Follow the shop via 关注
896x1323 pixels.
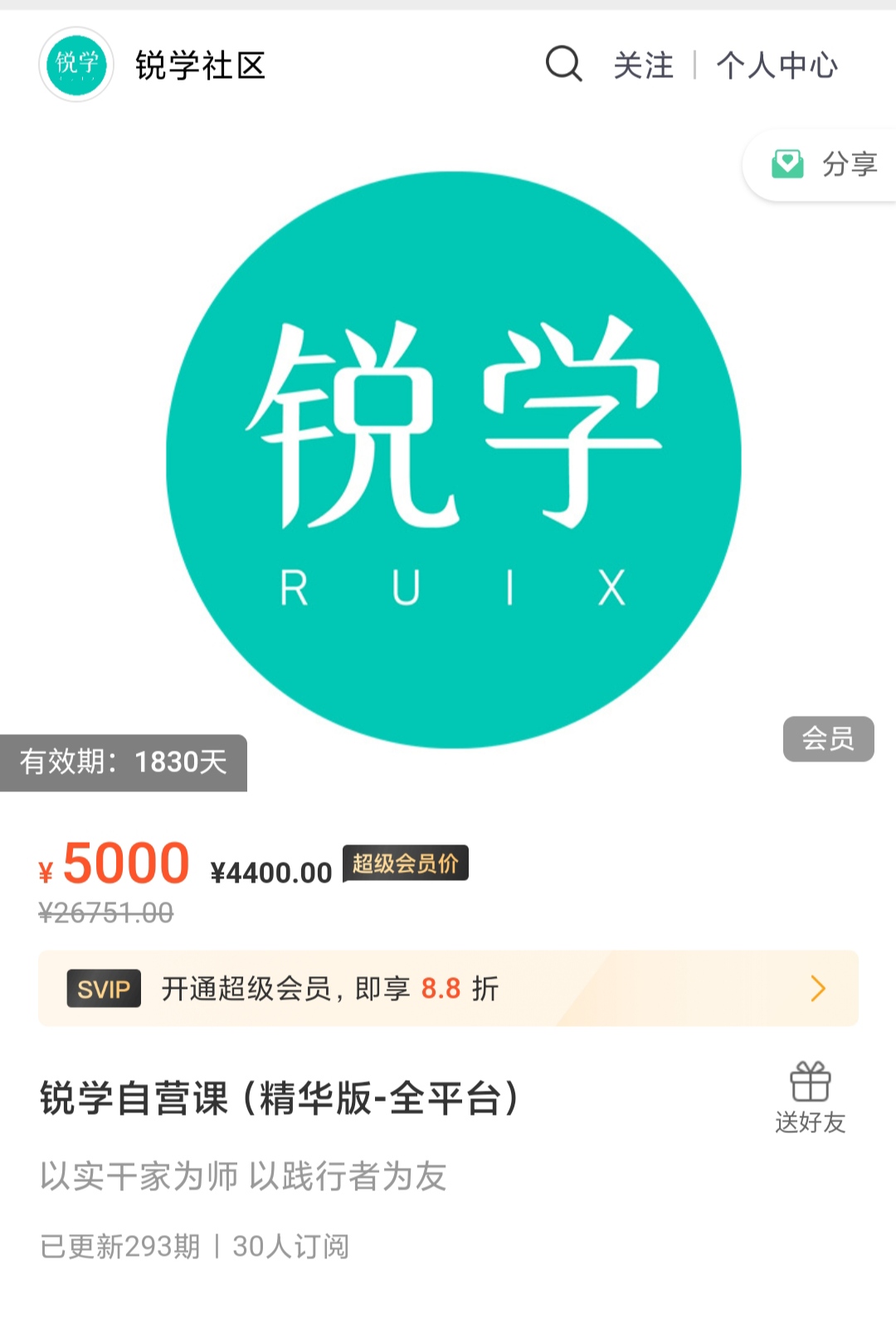coord(644,65)
